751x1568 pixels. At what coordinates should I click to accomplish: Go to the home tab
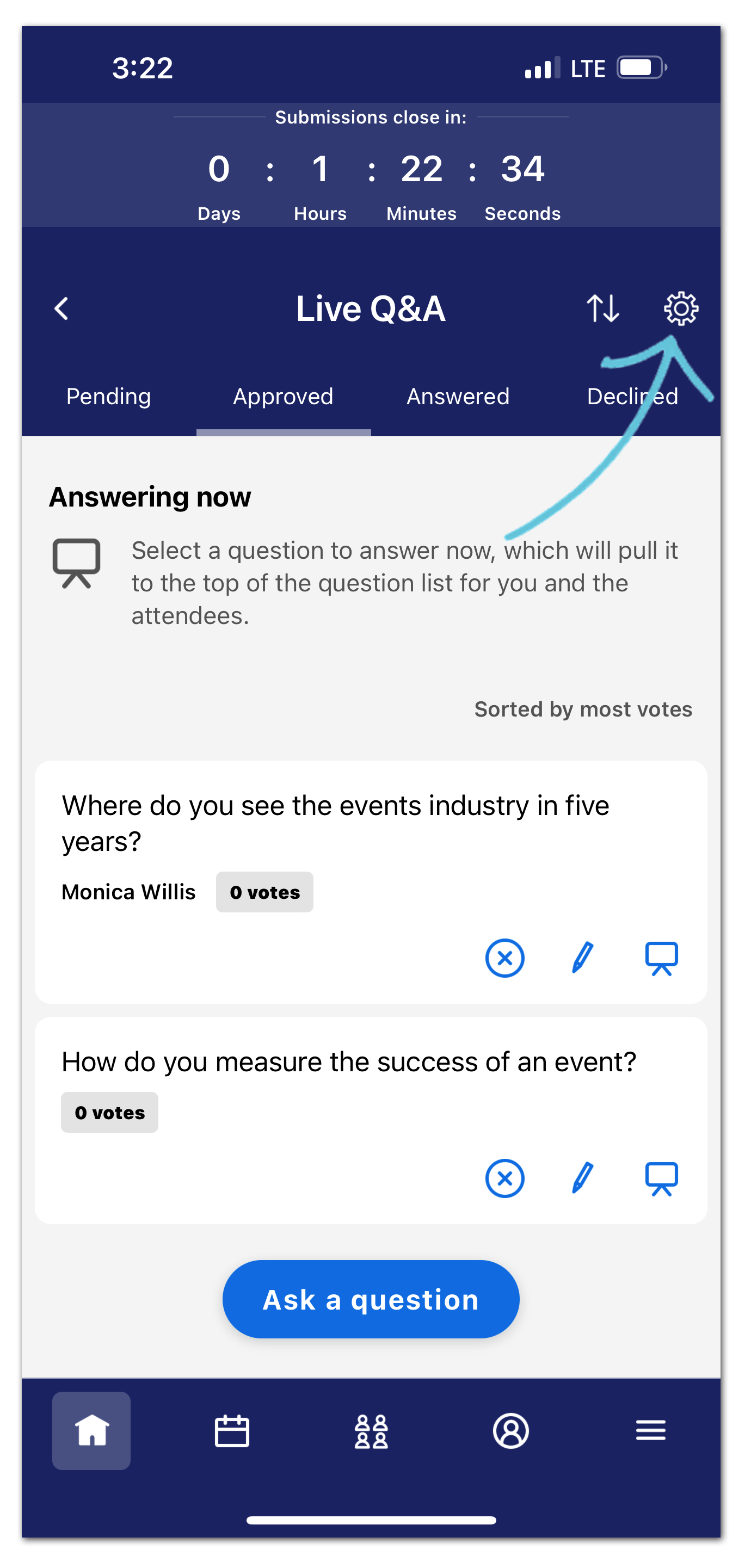[x=91, y=1430]
